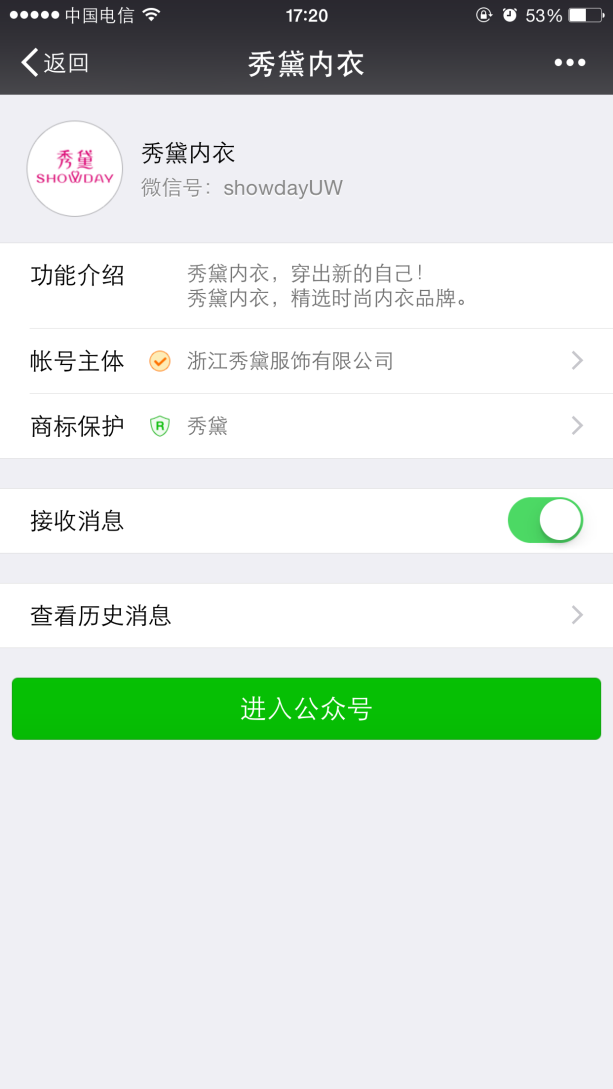Open 商标保护 trademark info
The width and height of the screenshot is (613, 1089).
(306, 426)
